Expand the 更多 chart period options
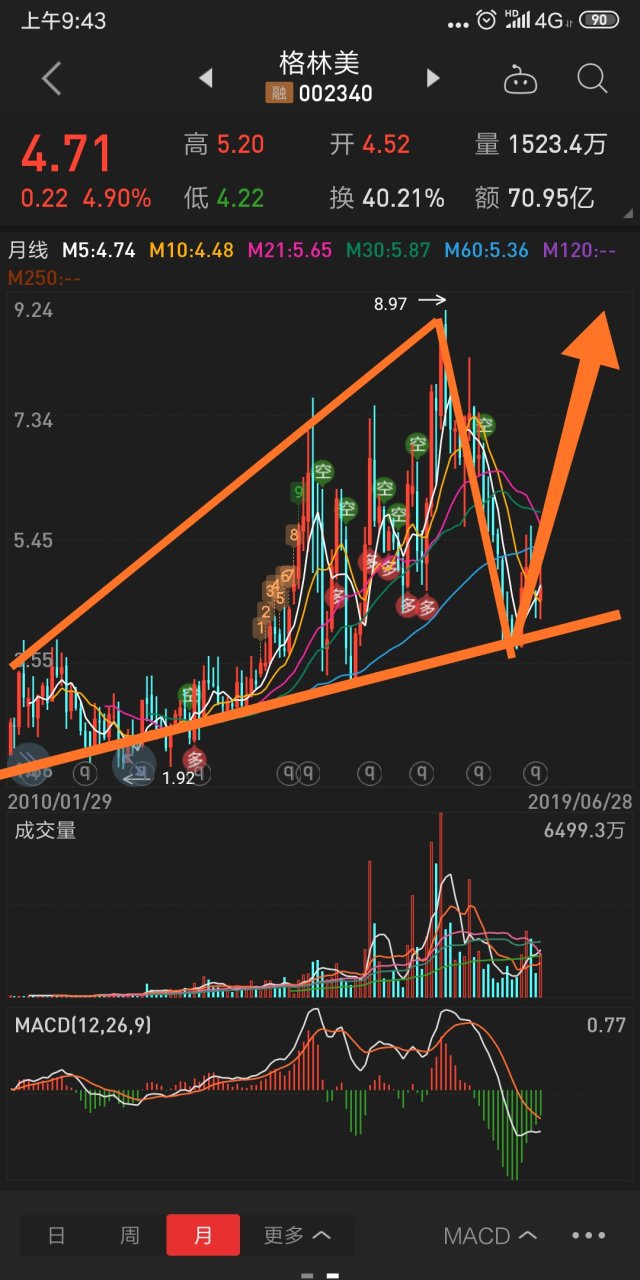The width and height of the screenshot is (640, 1280). click(297, 1235)
